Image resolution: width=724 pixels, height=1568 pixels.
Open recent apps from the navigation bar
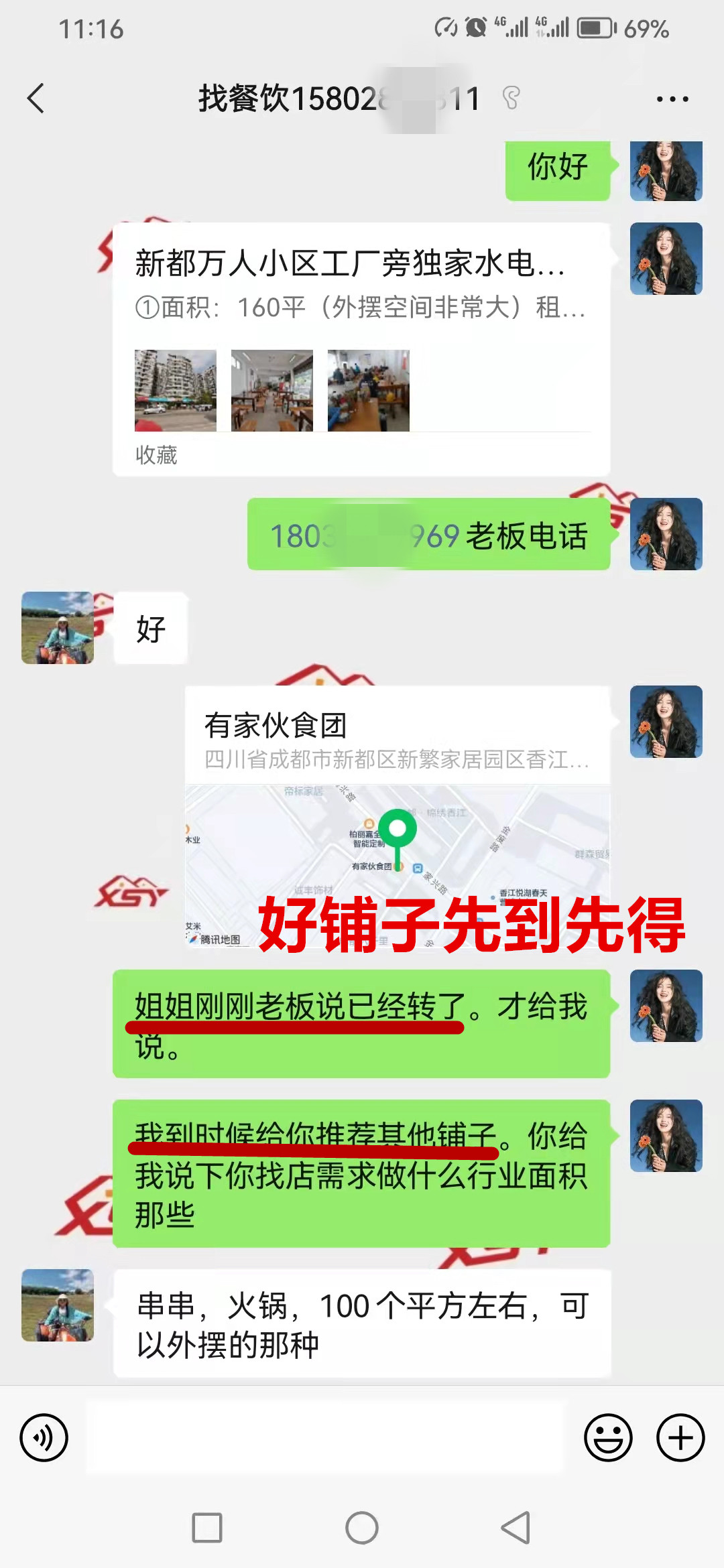207,1528
